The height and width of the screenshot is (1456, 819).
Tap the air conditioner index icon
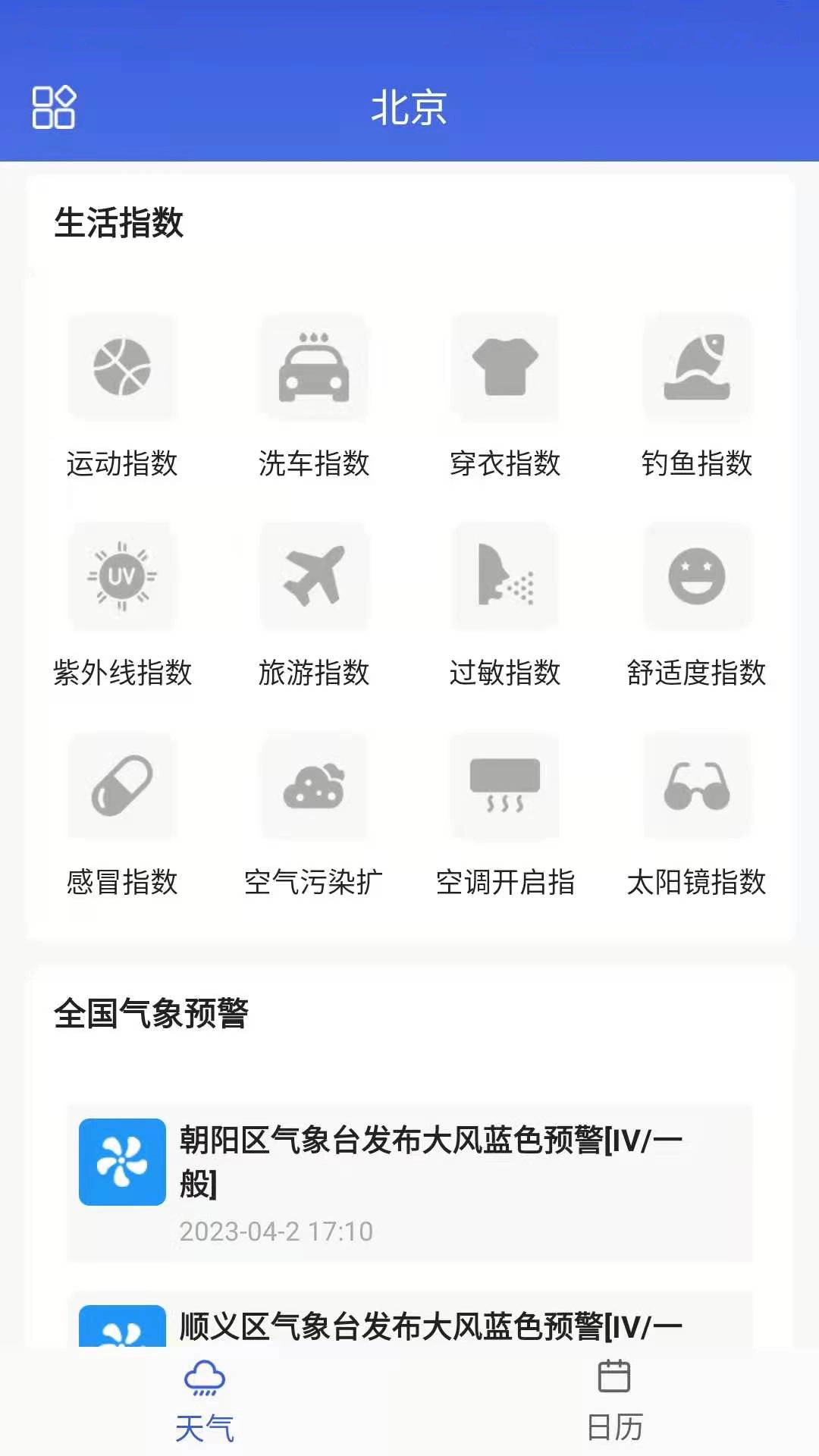[x=506, y=787]
